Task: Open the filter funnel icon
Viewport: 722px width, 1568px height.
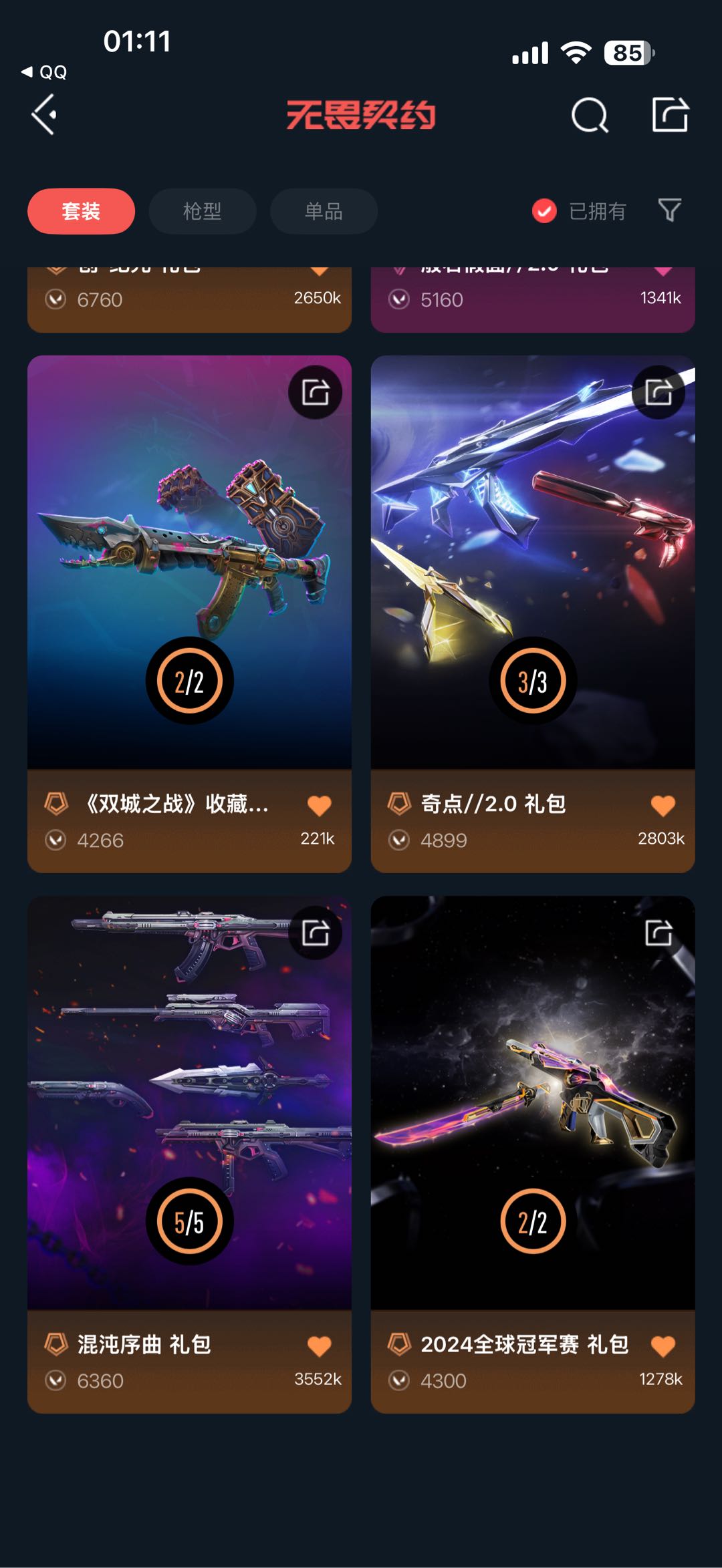Action: click(669, 210)
